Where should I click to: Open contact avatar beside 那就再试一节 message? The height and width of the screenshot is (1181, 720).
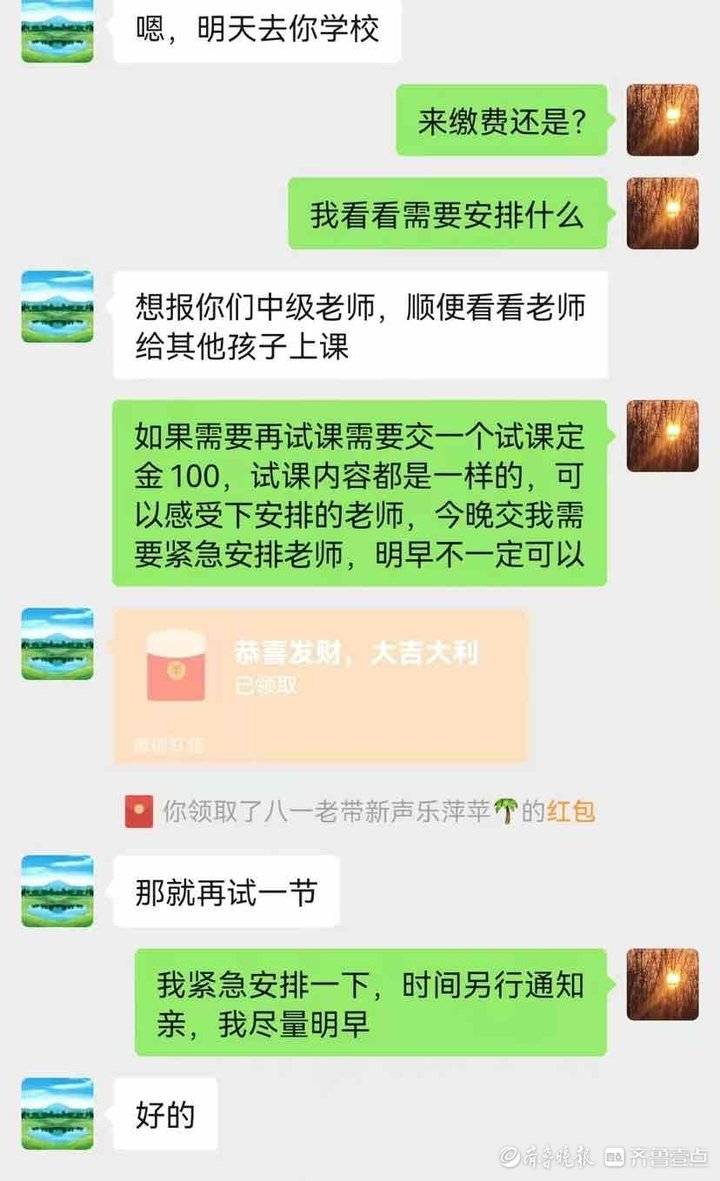(x=58, y=891)
